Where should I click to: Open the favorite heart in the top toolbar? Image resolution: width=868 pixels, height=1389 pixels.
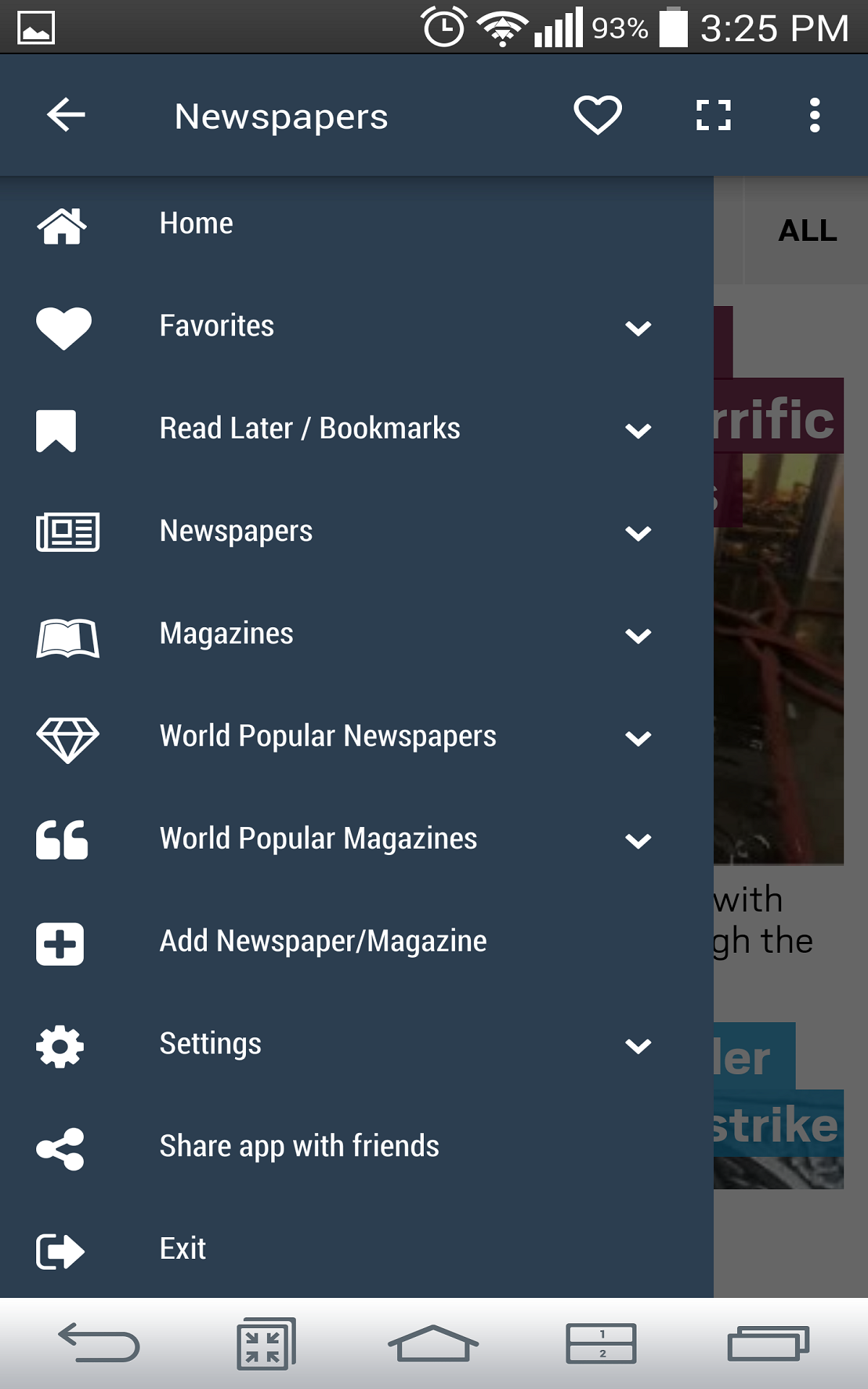(595, 115)
